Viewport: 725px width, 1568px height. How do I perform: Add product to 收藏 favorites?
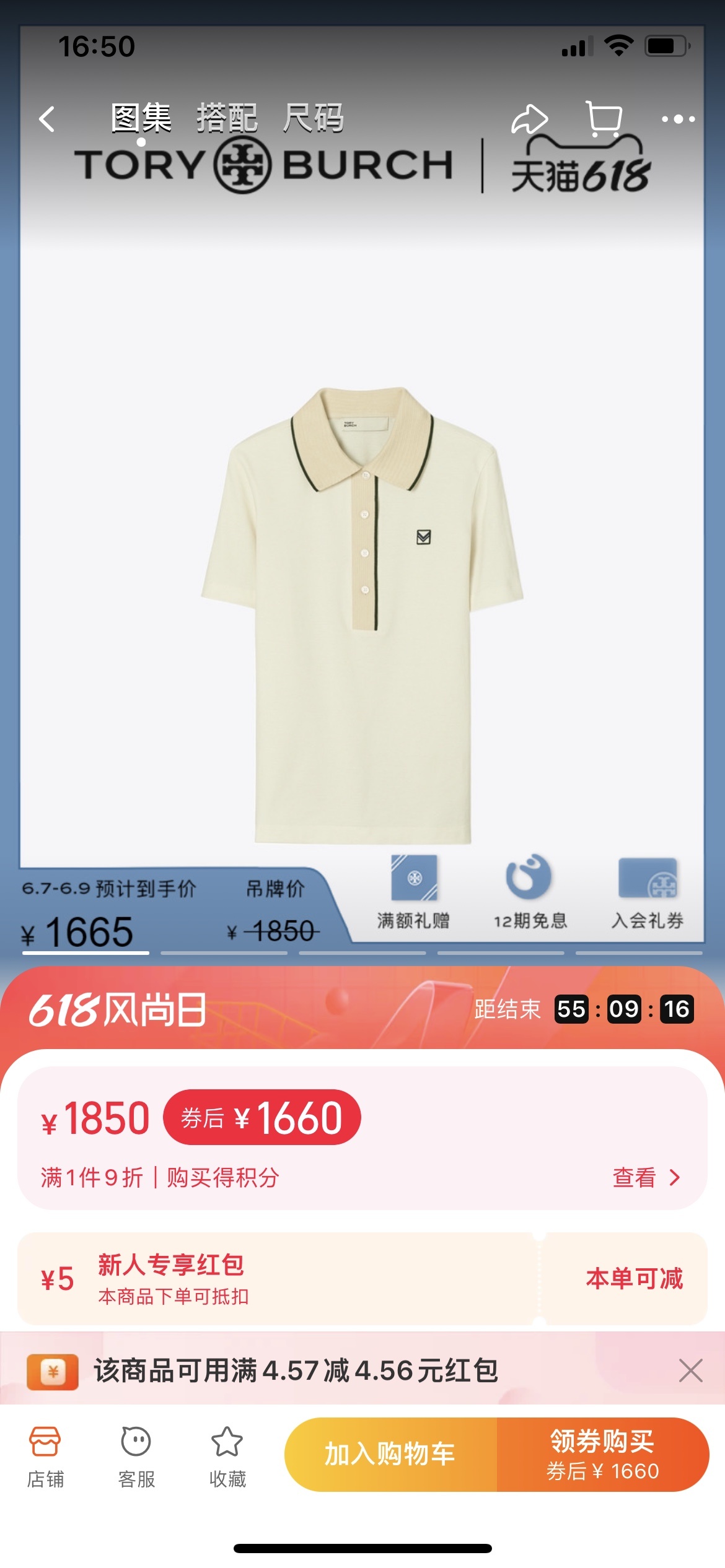click(x=227, y=1457)
